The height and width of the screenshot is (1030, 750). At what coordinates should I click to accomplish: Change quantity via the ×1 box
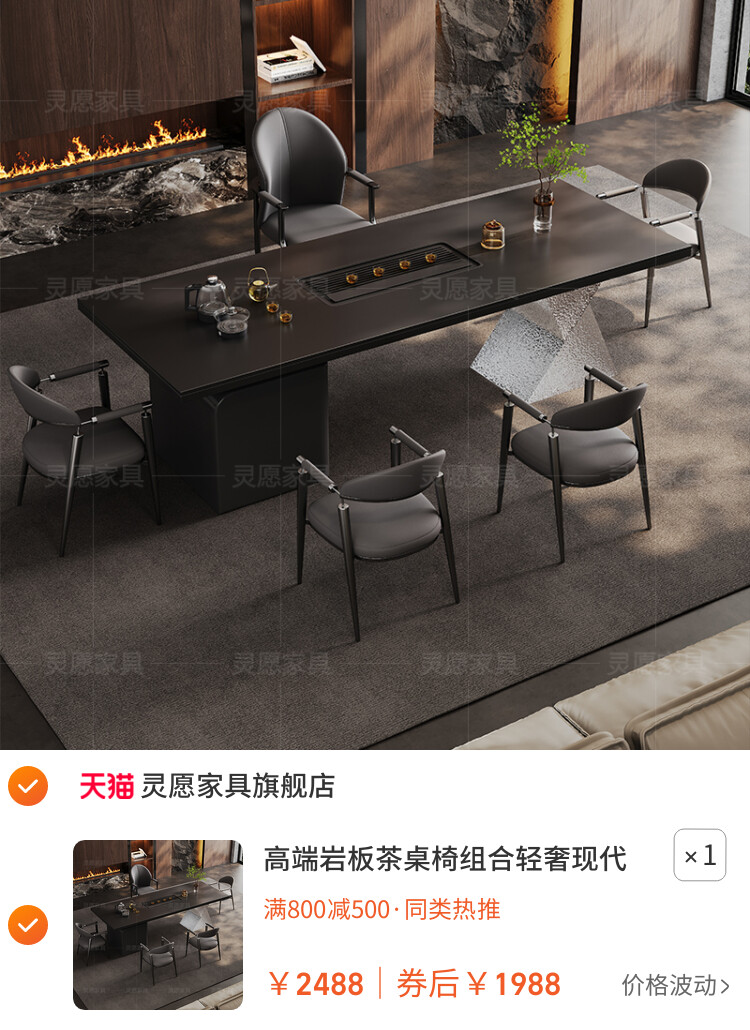699,855
